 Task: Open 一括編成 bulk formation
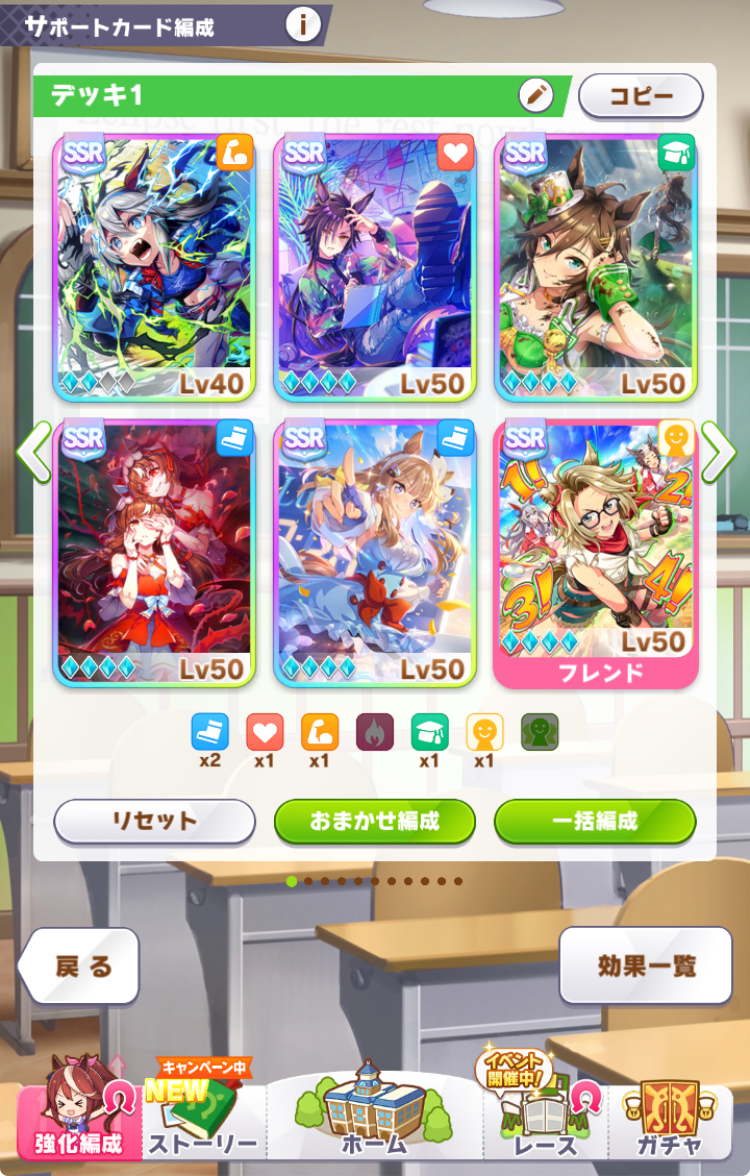pyautogui.click(x=595, y=822)
